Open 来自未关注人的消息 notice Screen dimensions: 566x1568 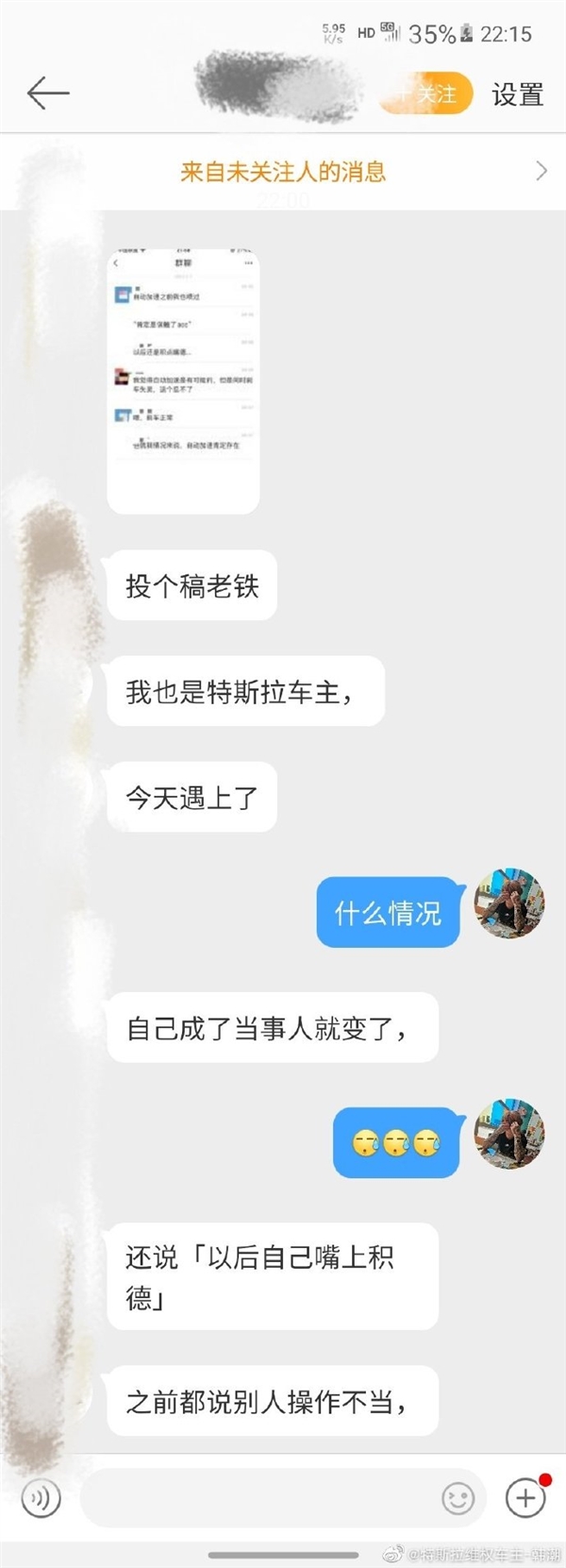click(x=283, y=172)
